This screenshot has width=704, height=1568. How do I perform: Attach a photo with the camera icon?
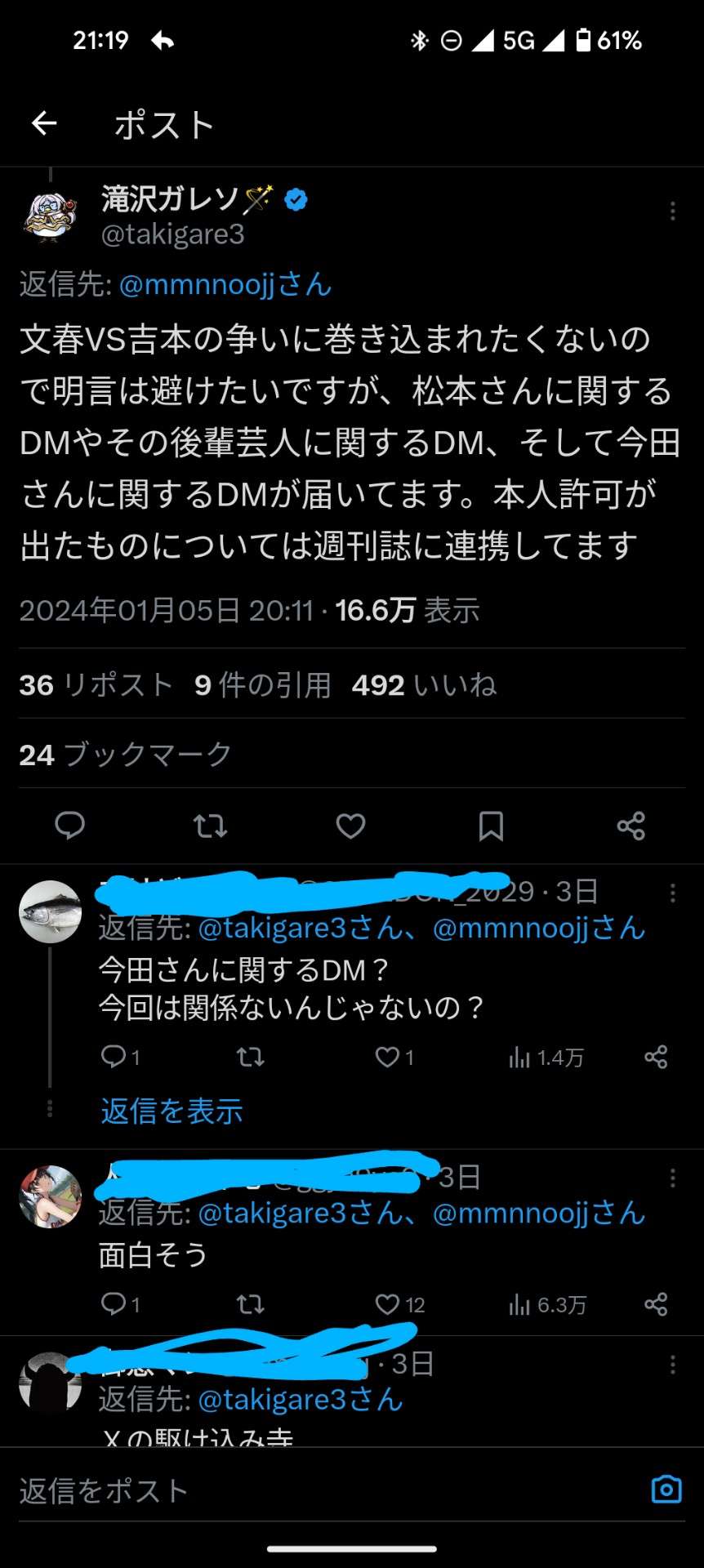pyautogui.click(x=666, y=1489)
